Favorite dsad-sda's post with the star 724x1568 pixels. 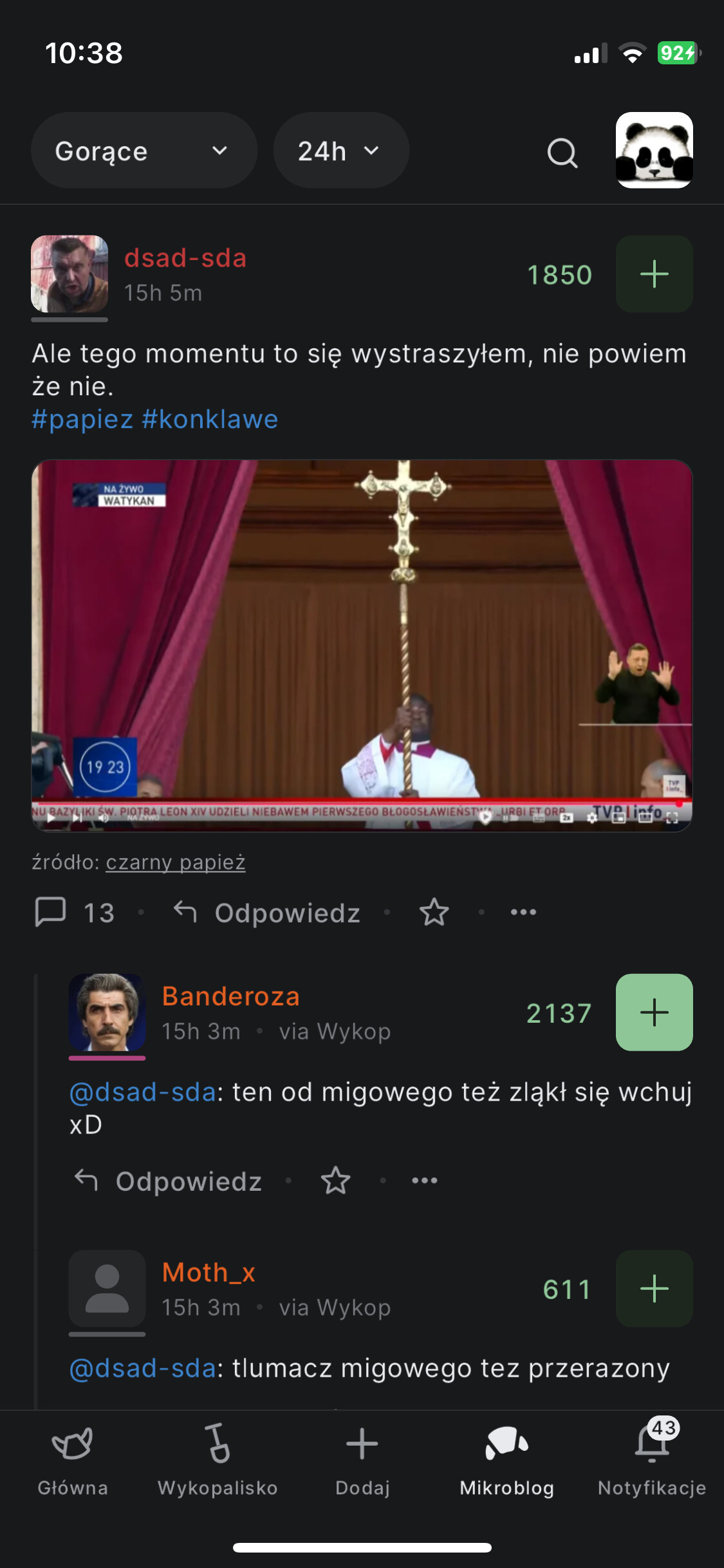point(434,912)
